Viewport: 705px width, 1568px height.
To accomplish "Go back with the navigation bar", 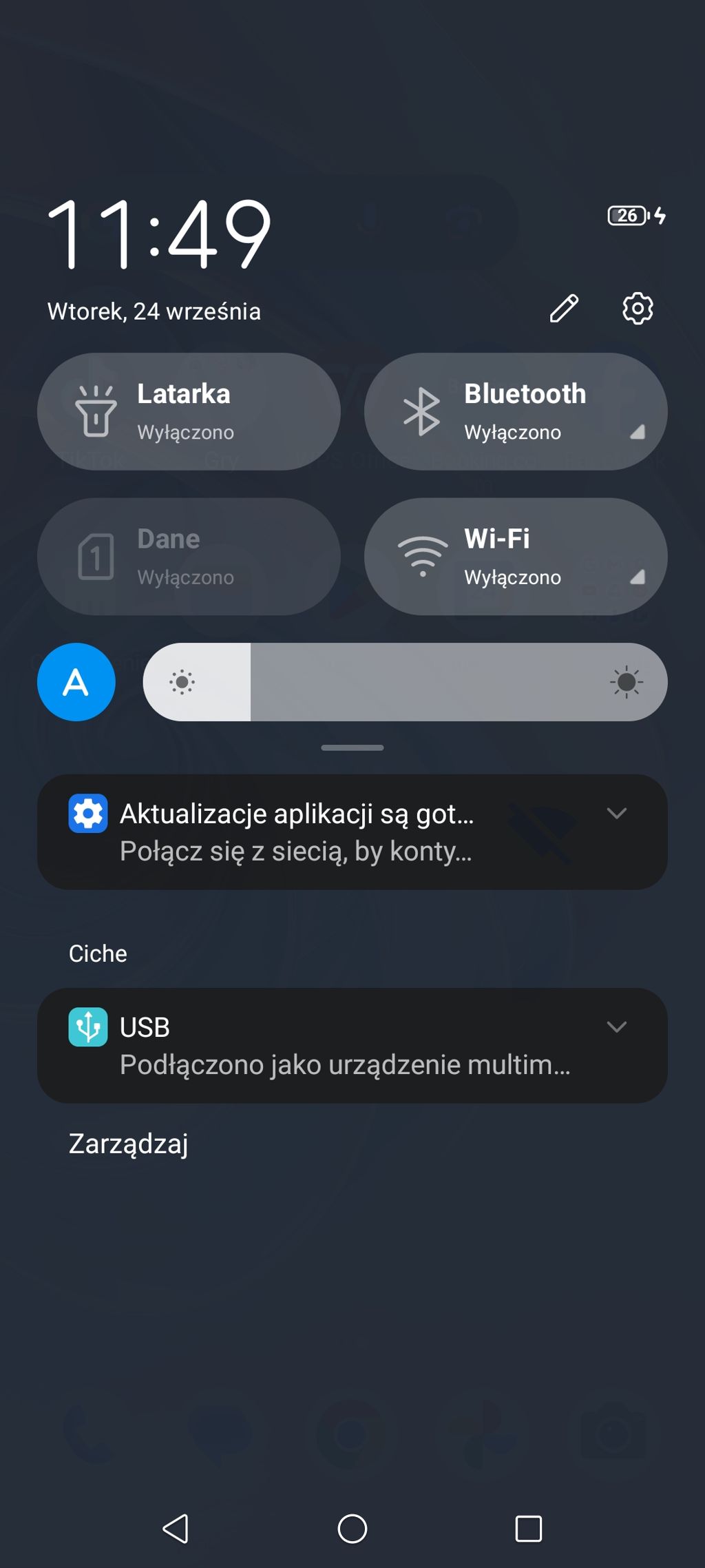I will click(x=176, y=1529).
